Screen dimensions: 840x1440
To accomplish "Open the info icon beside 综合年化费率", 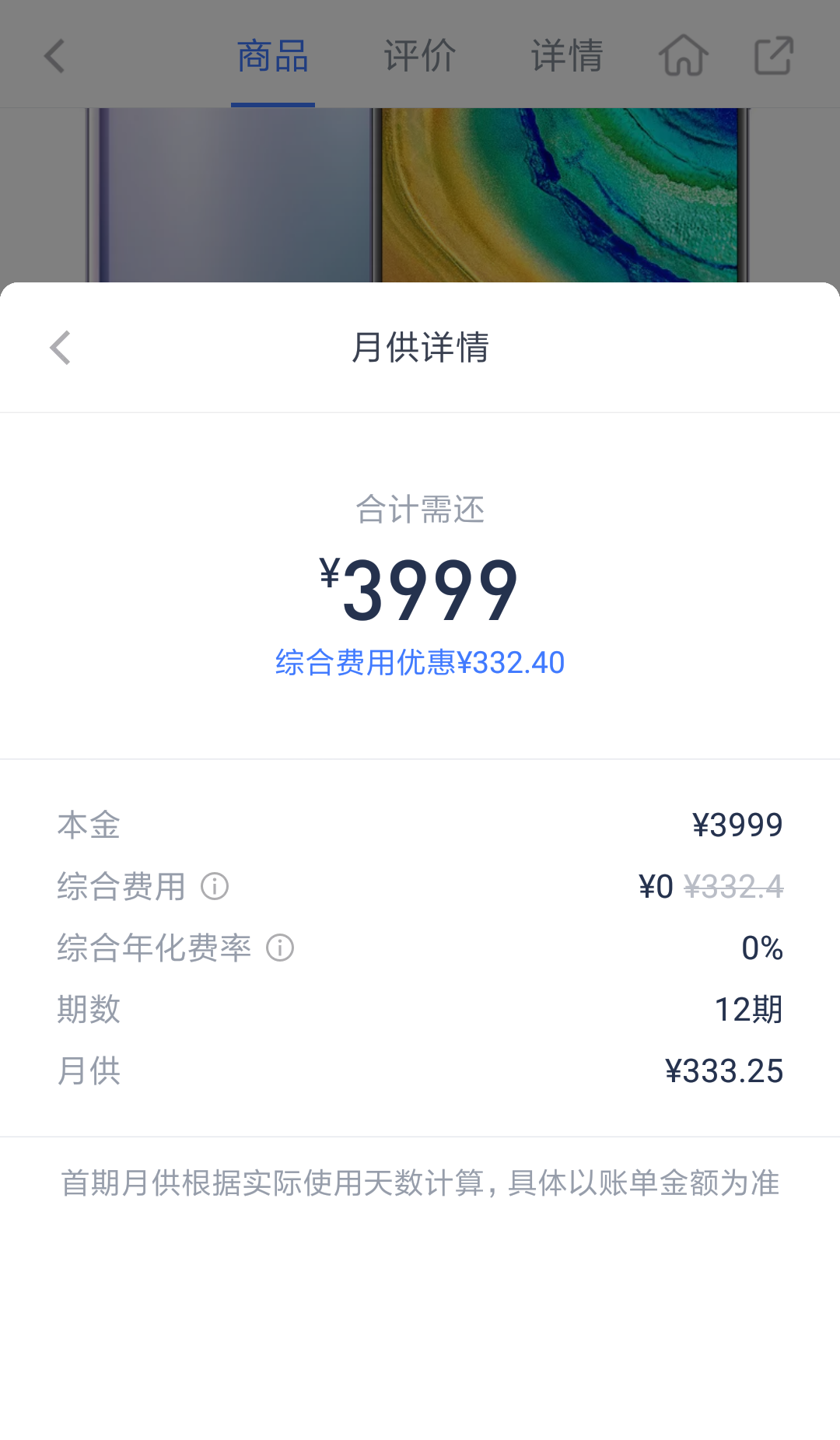I will point(280,948).
